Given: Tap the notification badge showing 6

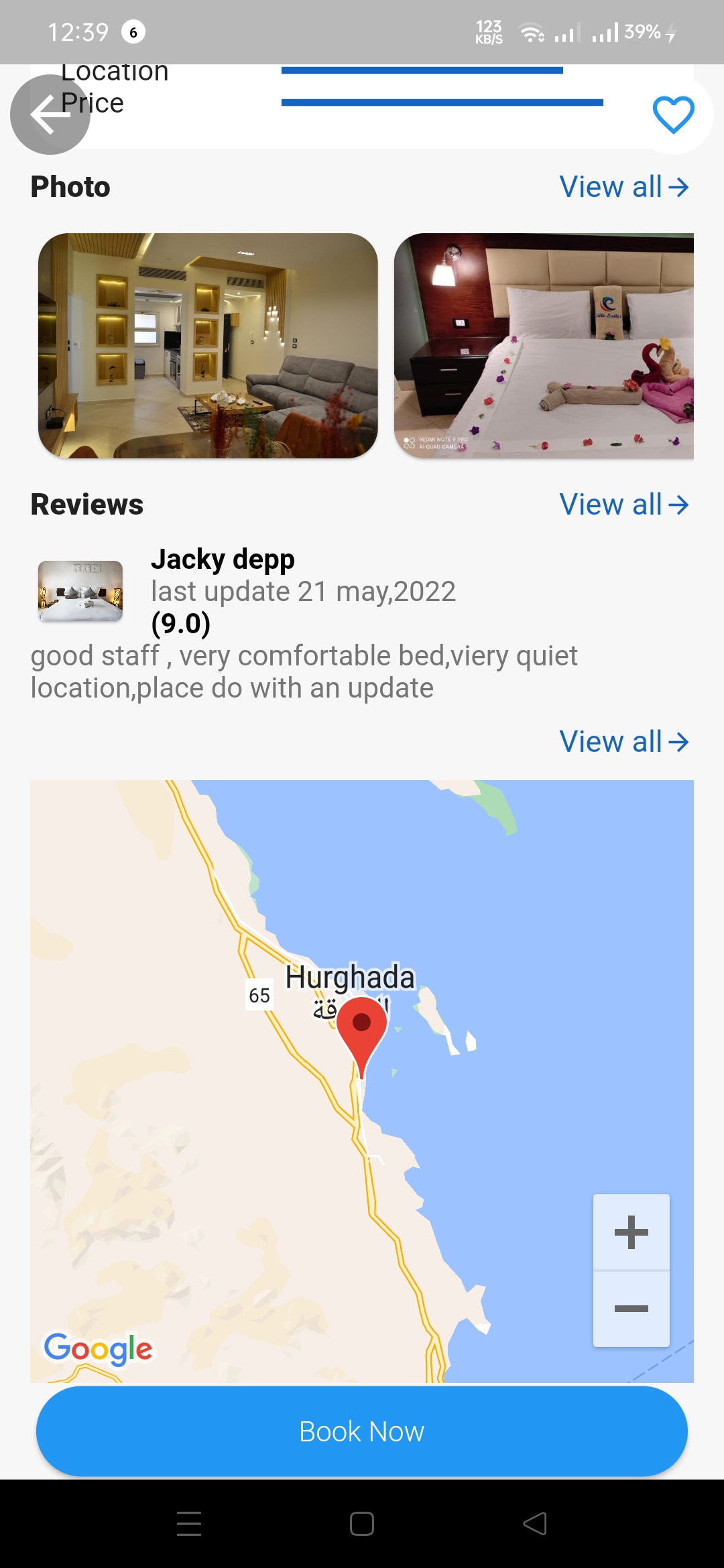Looking at the screenshot, I should click(133, 31).
